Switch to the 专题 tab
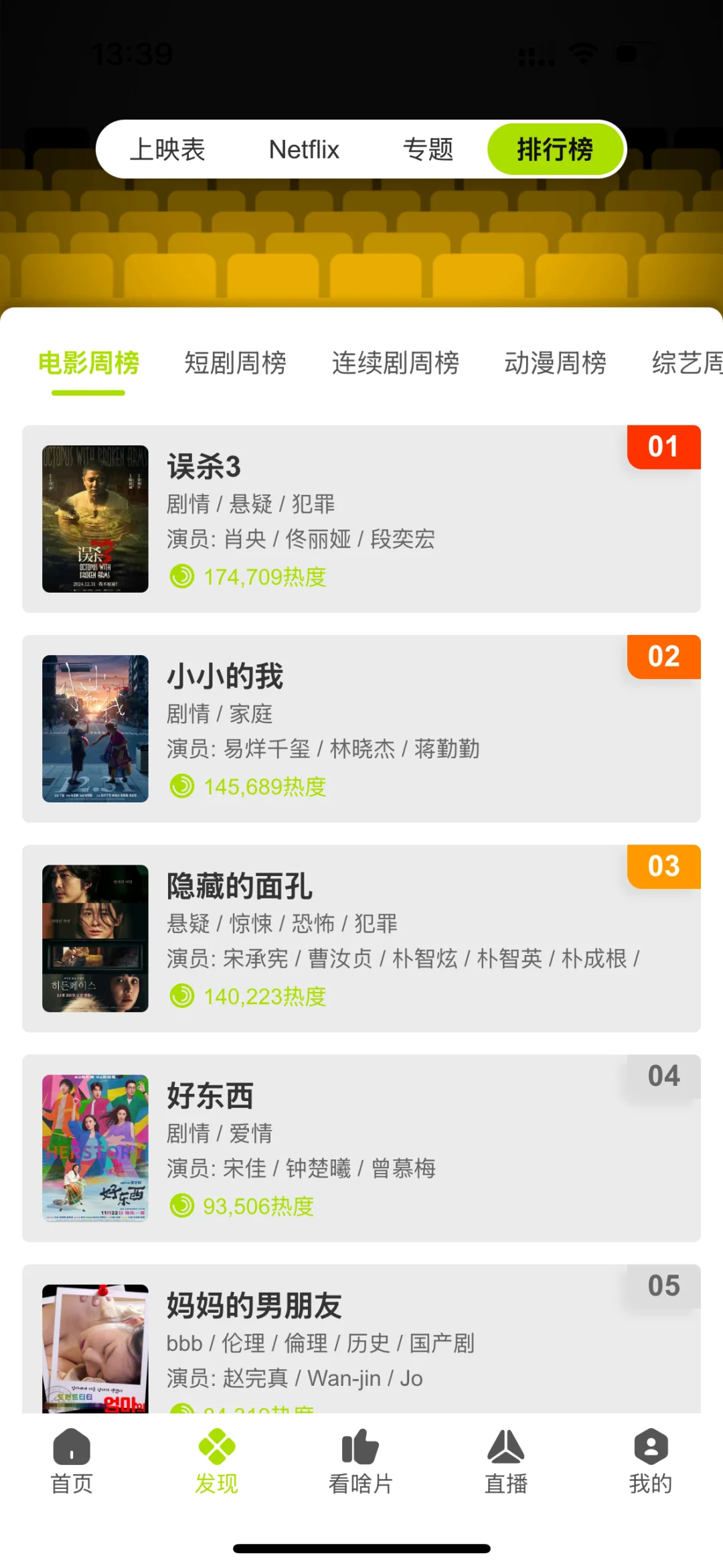Image resolution: width=723 pixels, height=1568 pixels. [x=428, y=149]
